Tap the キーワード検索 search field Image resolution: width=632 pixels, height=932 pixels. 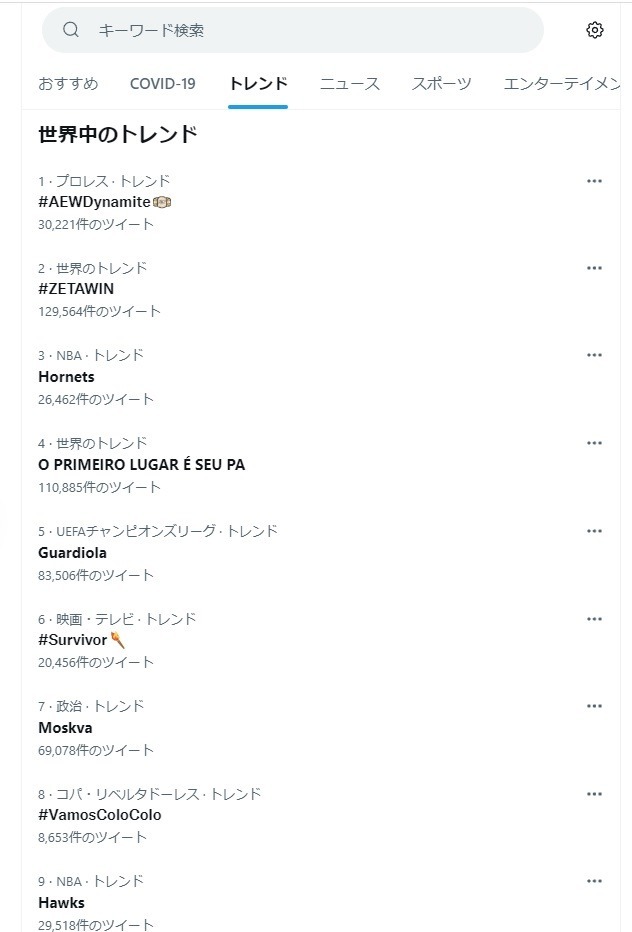pyautogui.click(x=300, y=30)
